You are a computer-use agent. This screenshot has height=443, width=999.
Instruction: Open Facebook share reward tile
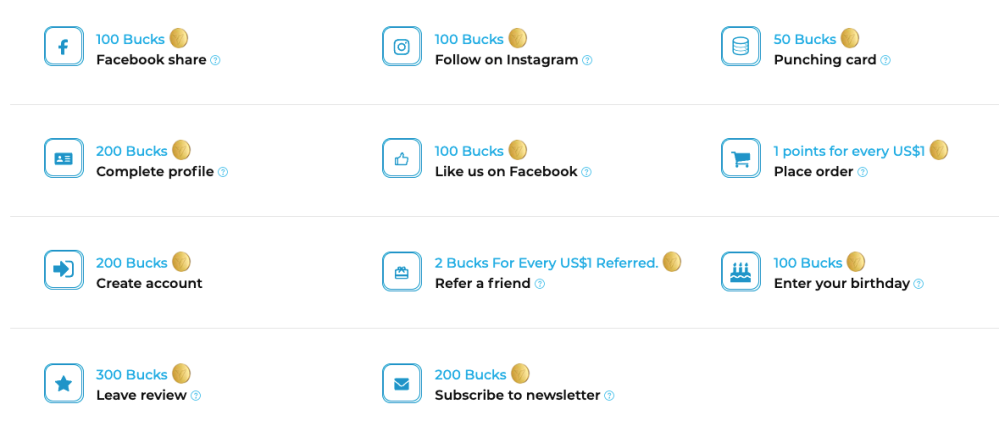click(x=64, y=47)
